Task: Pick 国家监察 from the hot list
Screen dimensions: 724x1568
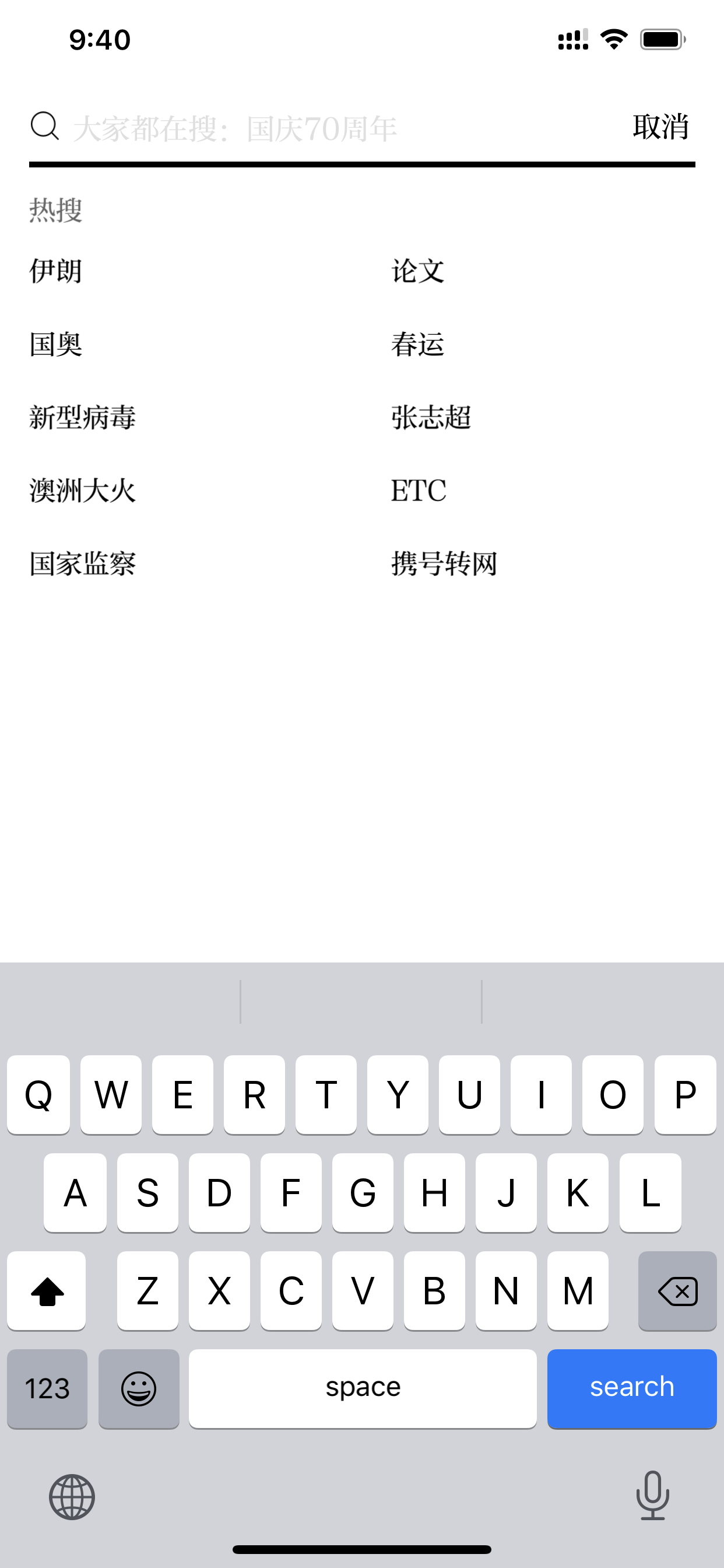Action: click(x=83, y=563)
